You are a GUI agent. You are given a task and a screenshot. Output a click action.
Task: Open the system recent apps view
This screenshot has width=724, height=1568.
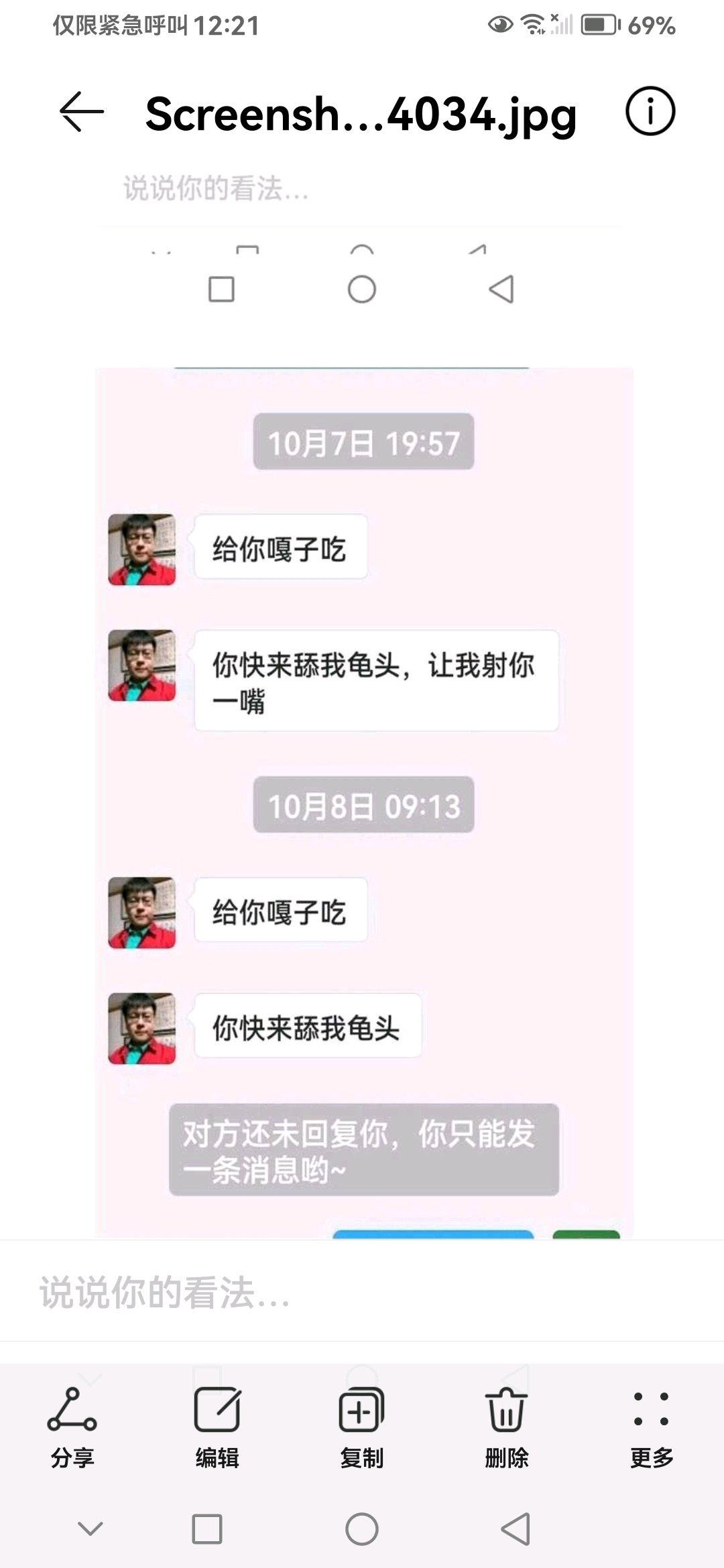tap(207, 1529)
